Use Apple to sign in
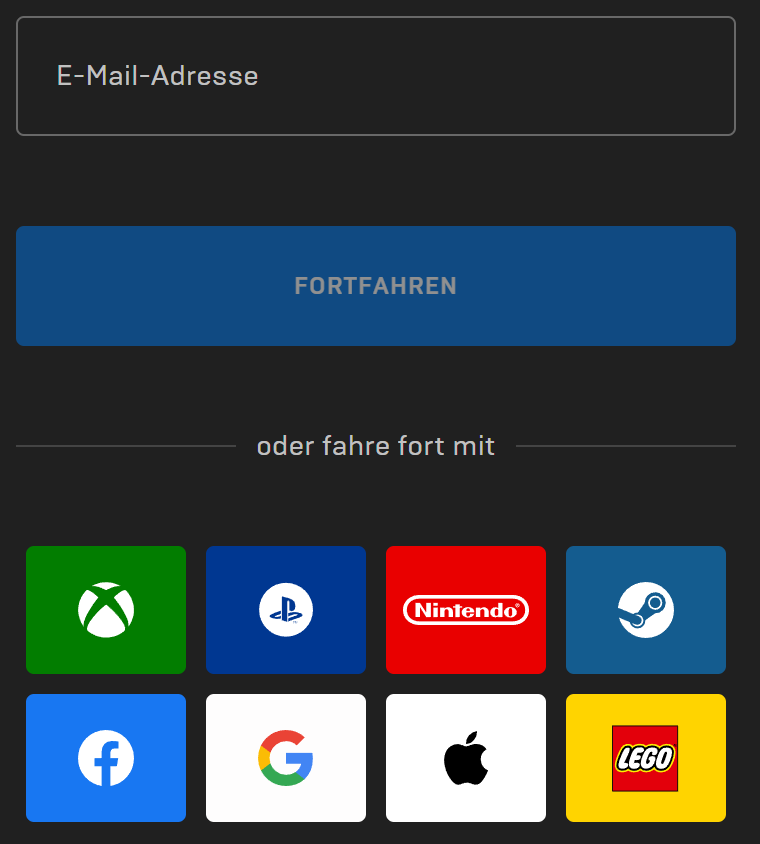The width and height of the screenshot is (760, 844). coord(466,758)
